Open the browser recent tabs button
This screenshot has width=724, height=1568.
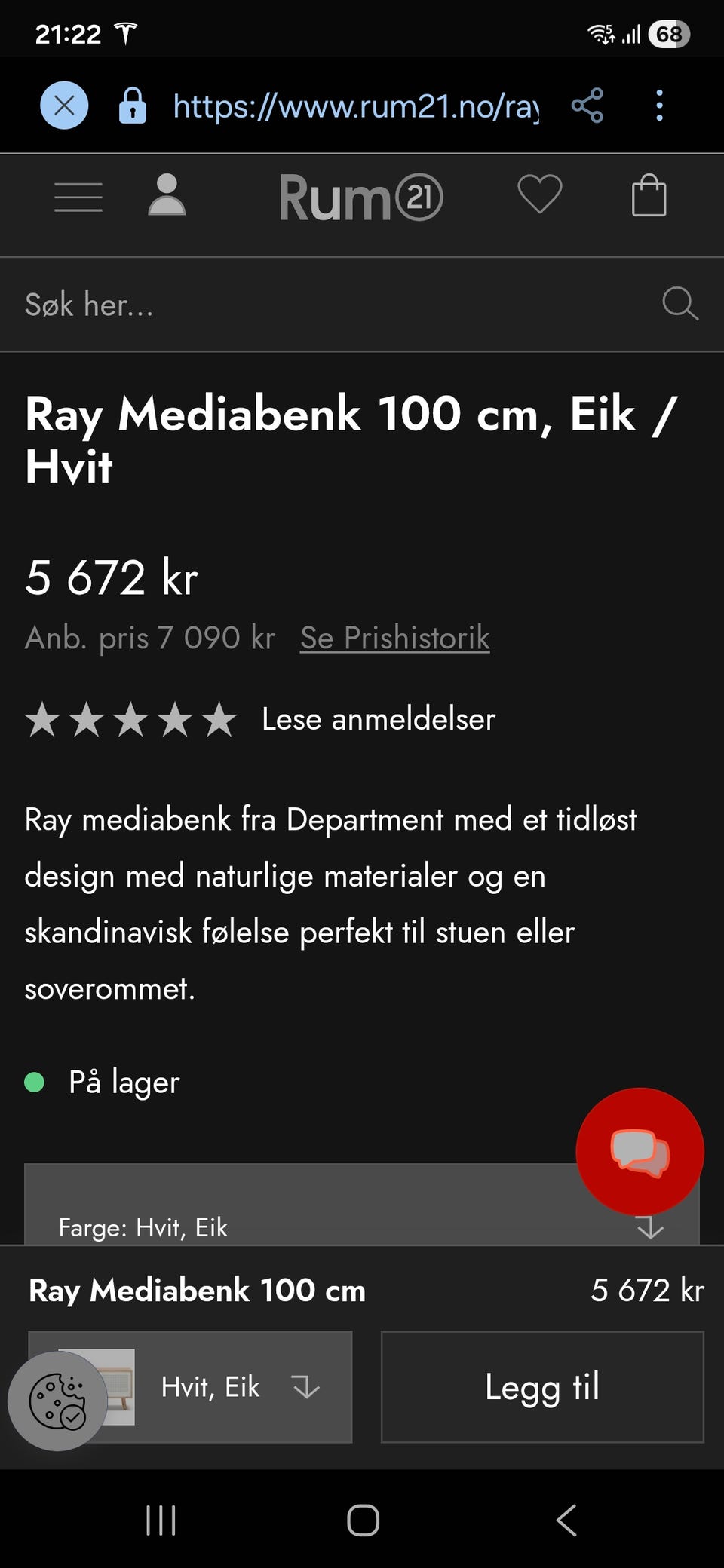pos(160,1521)
